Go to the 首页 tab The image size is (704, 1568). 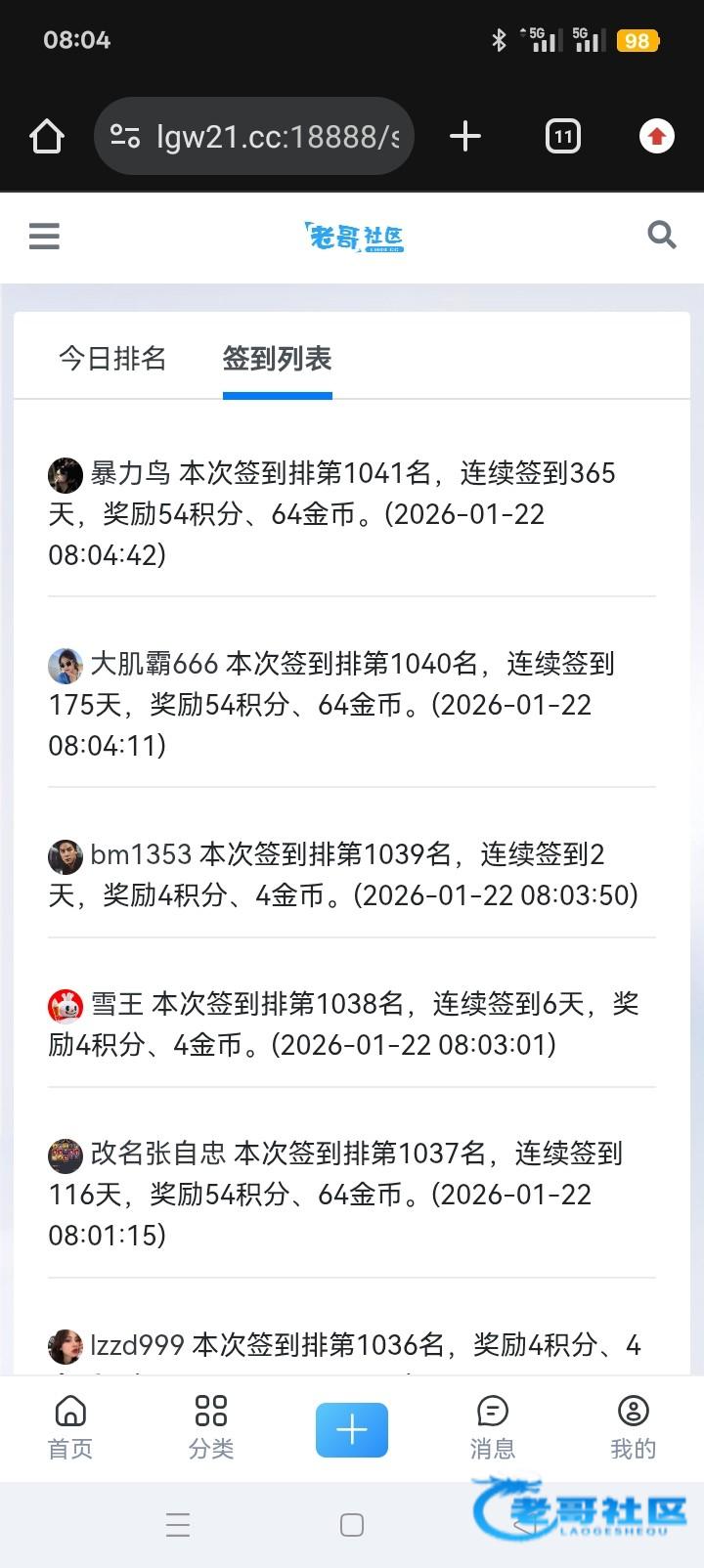pos(70,1427)
